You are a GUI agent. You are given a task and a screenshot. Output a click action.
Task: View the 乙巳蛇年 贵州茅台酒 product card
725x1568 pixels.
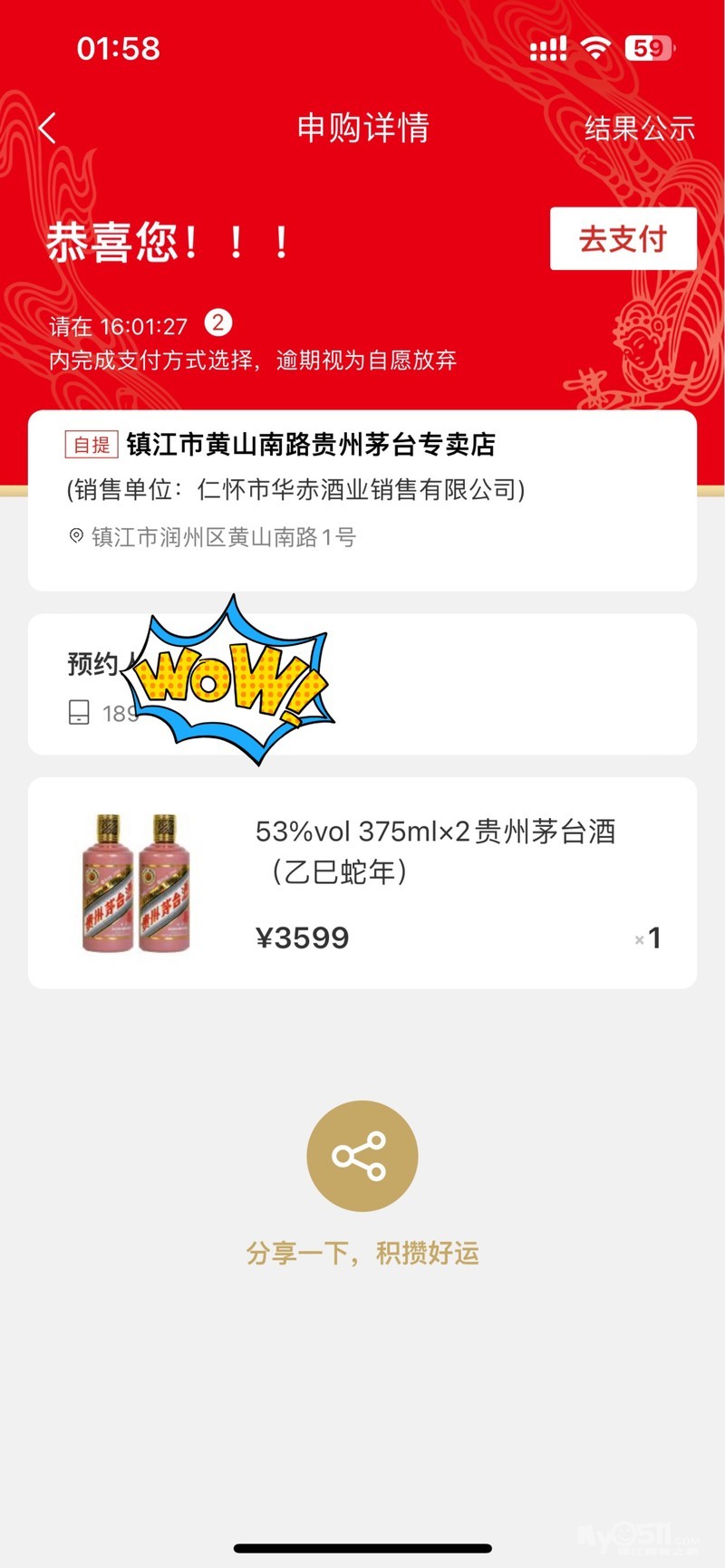coord(362,883)
